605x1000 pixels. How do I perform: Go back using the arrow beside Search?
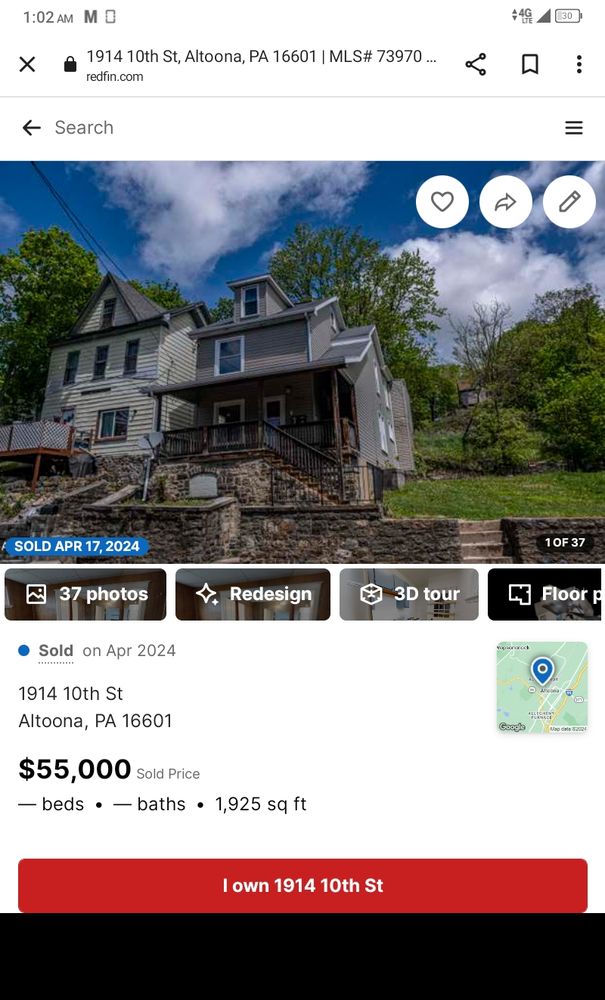click(x=32, y=127)
